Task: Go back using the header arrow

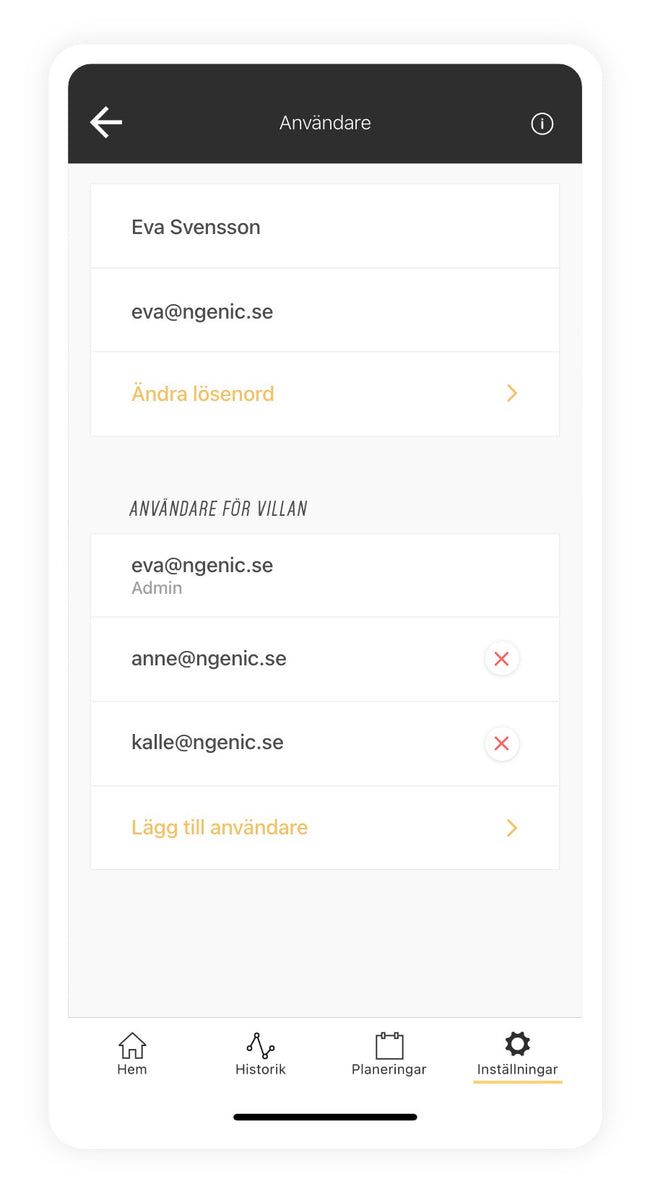Action: coord(106,122)
